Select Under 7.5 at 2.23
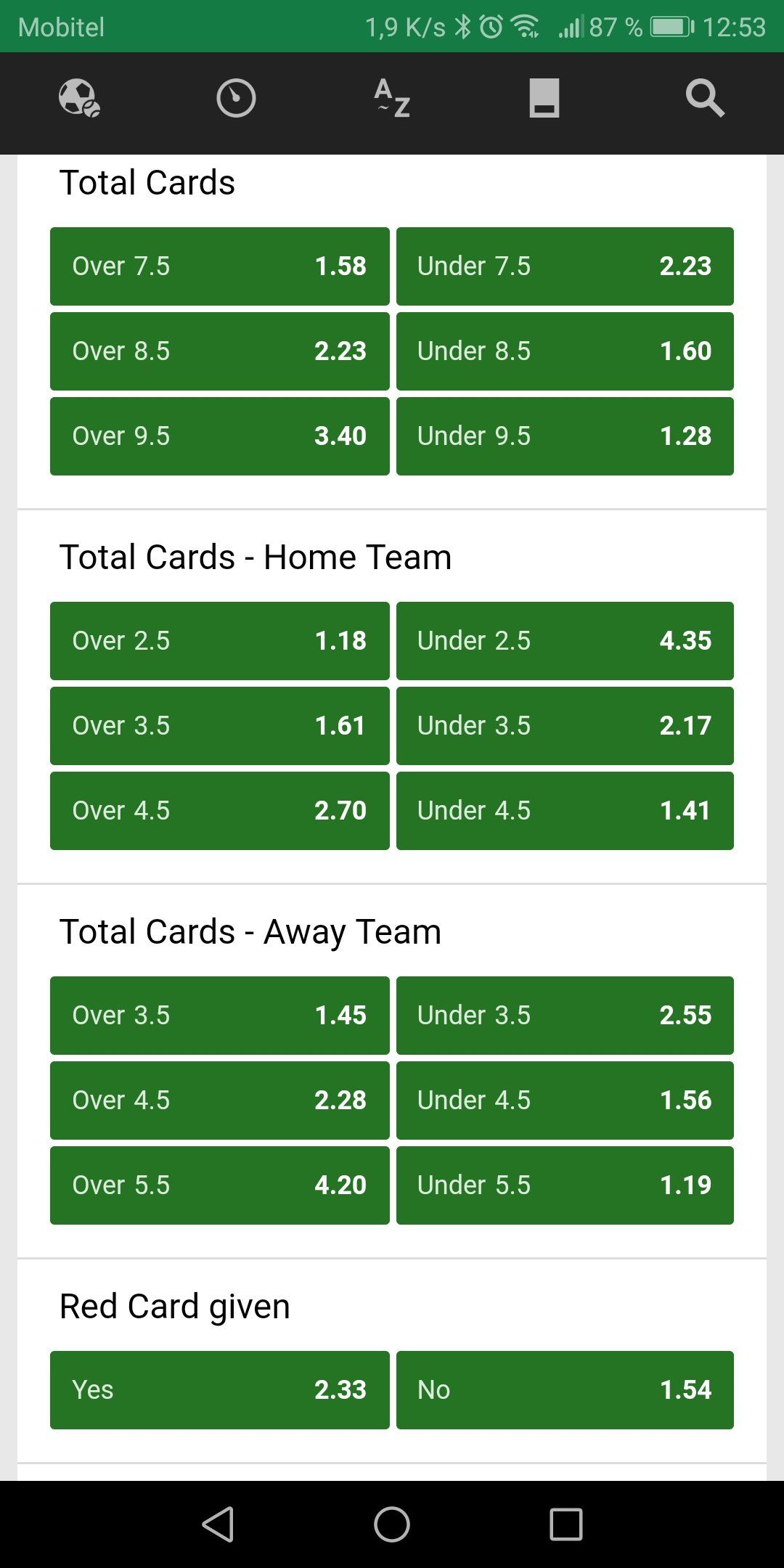784x1568 pixels. click(x=565, y=266)
